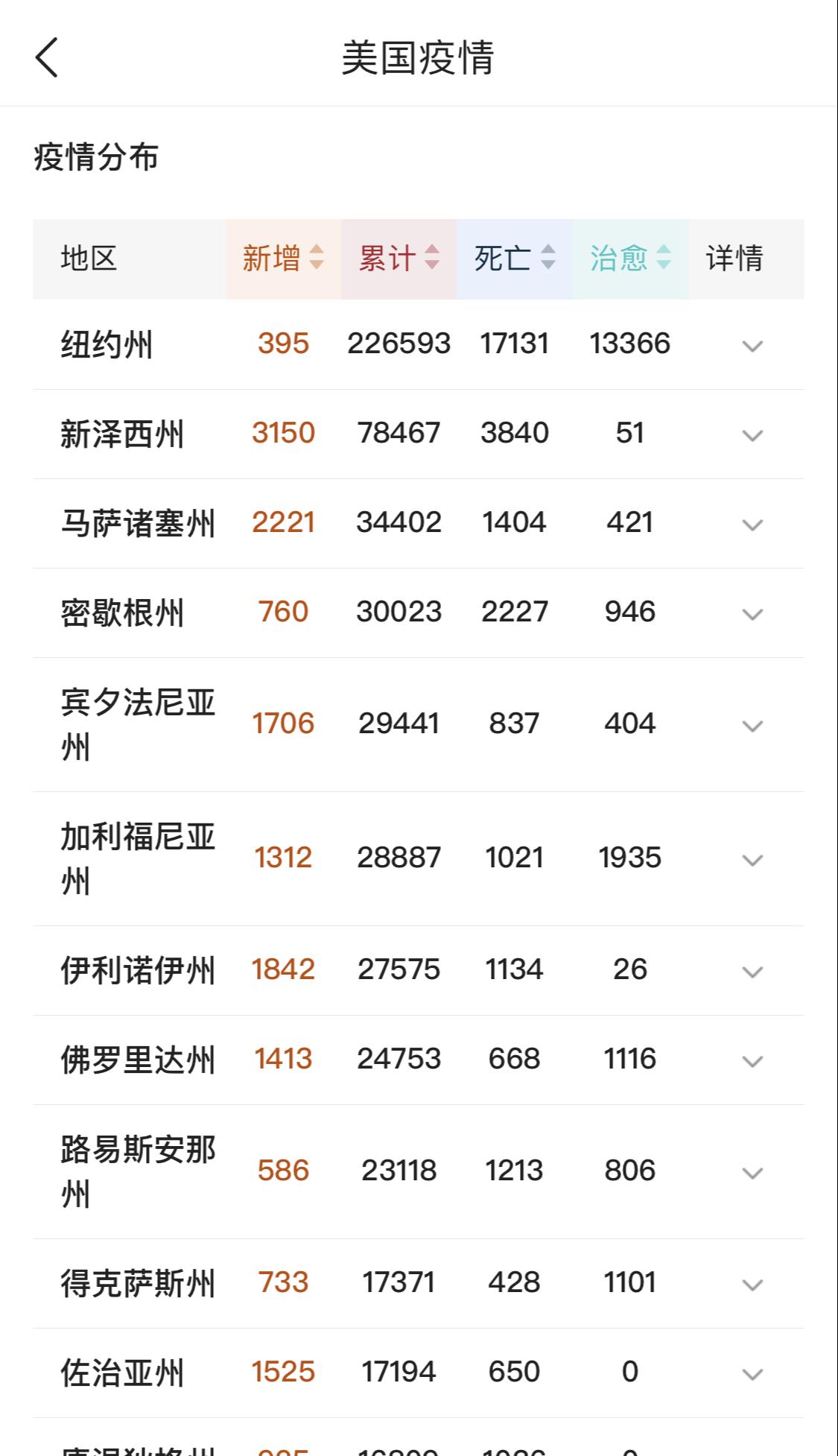838x1456 pixels.
Task: Sort table by 新增 column
Action: pos(283,259)
